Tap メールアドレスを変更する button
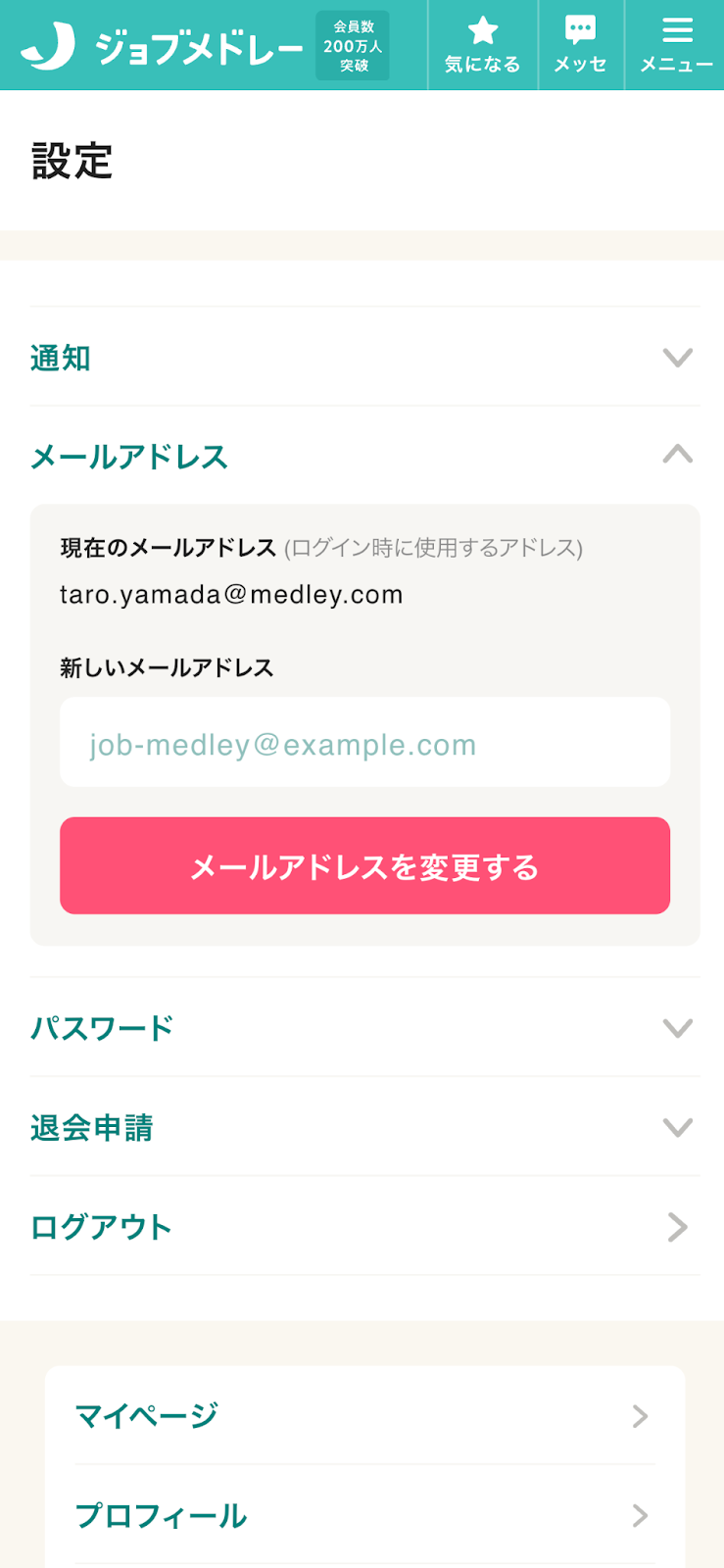 365,866
